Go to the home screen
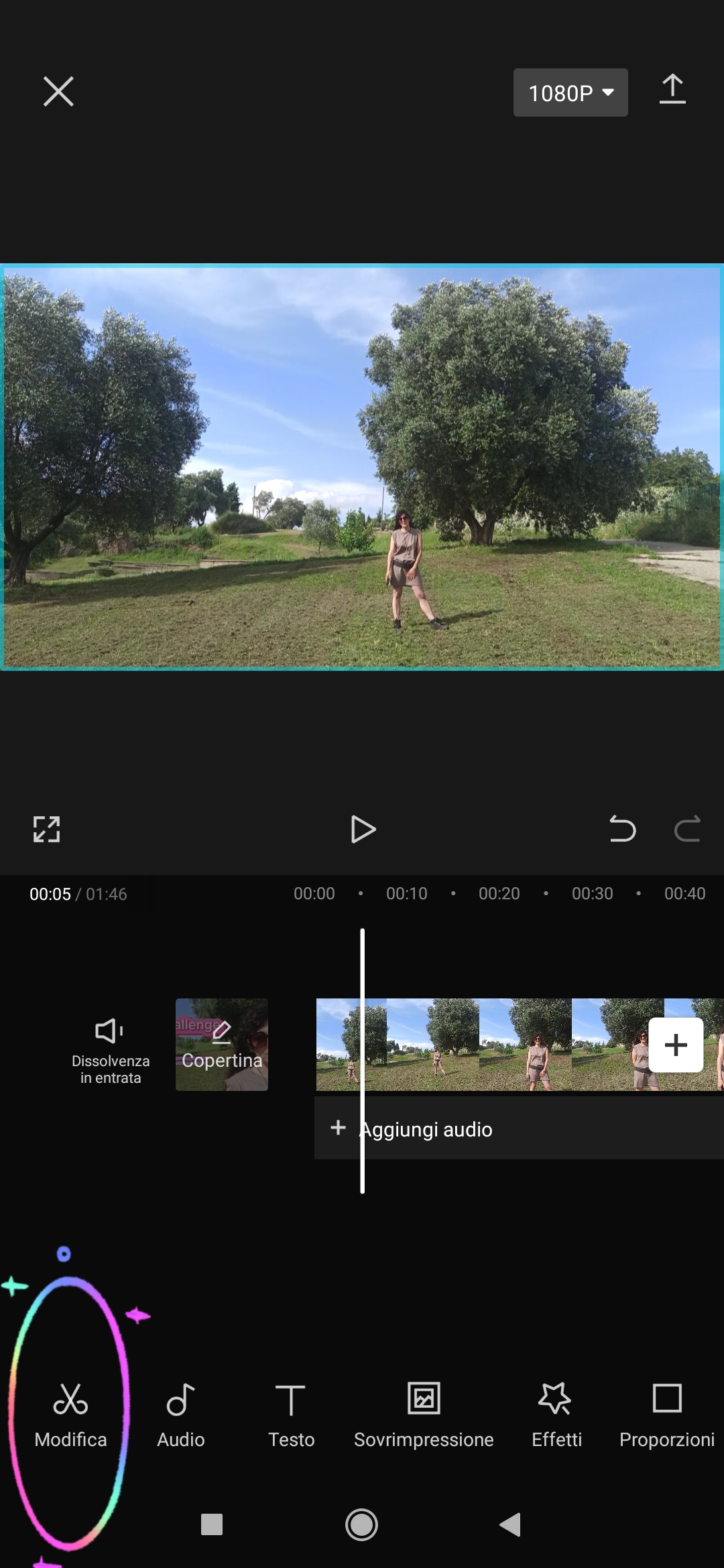 [x=361, y=1525]
